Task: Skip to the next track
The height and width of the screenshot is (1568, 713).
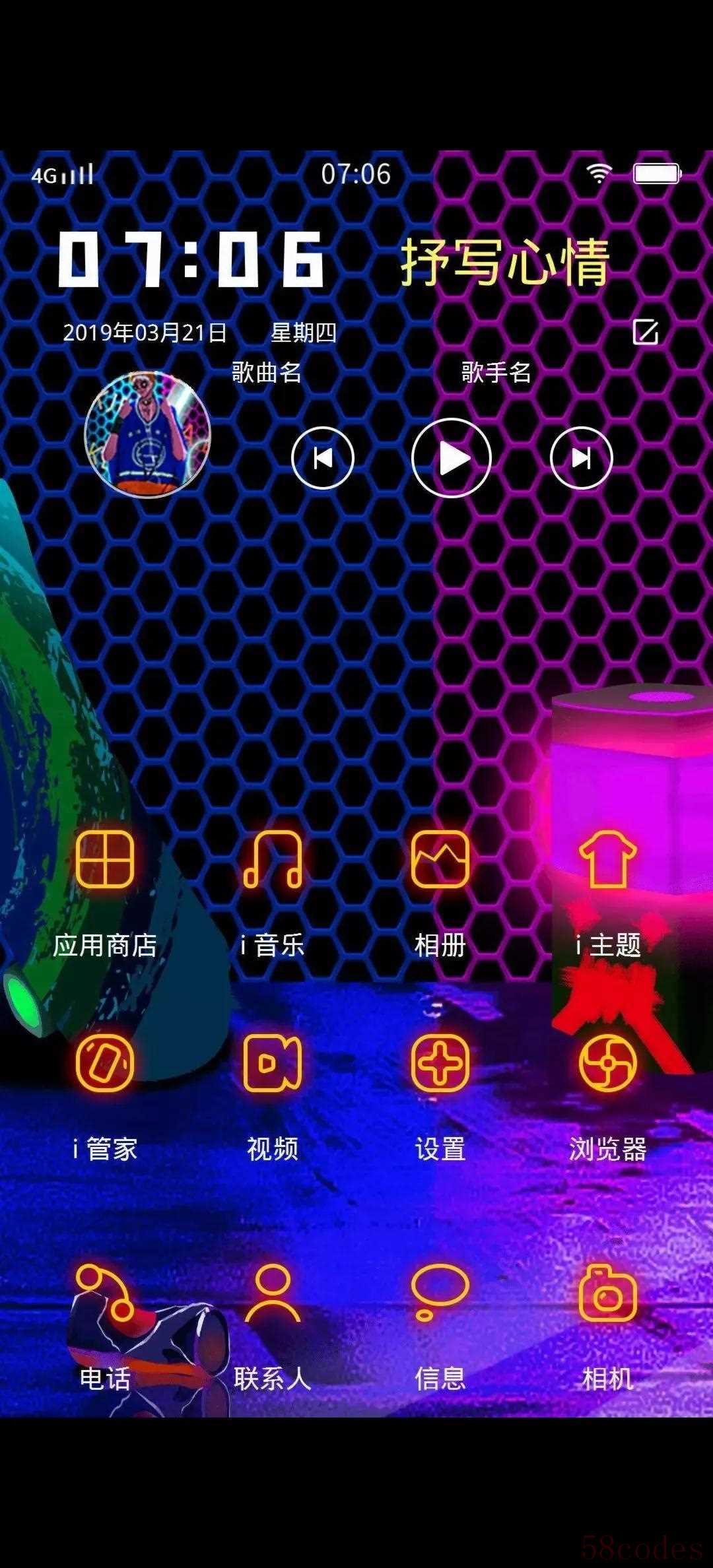Action: pyautogui.click(x=582, y=458)
